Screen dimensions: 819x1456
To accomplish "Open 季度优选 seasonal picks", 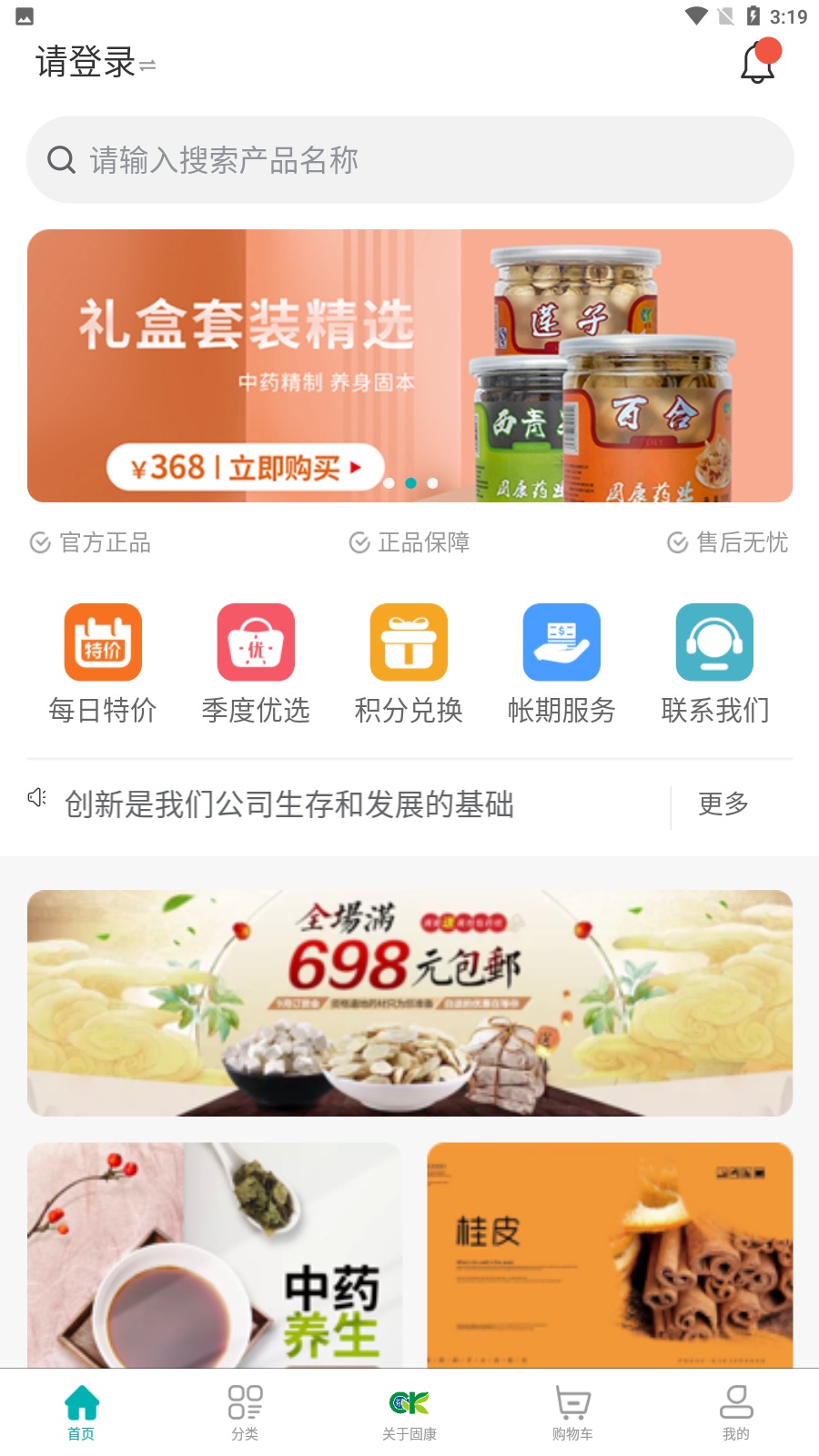I will (x=256, y=663).
